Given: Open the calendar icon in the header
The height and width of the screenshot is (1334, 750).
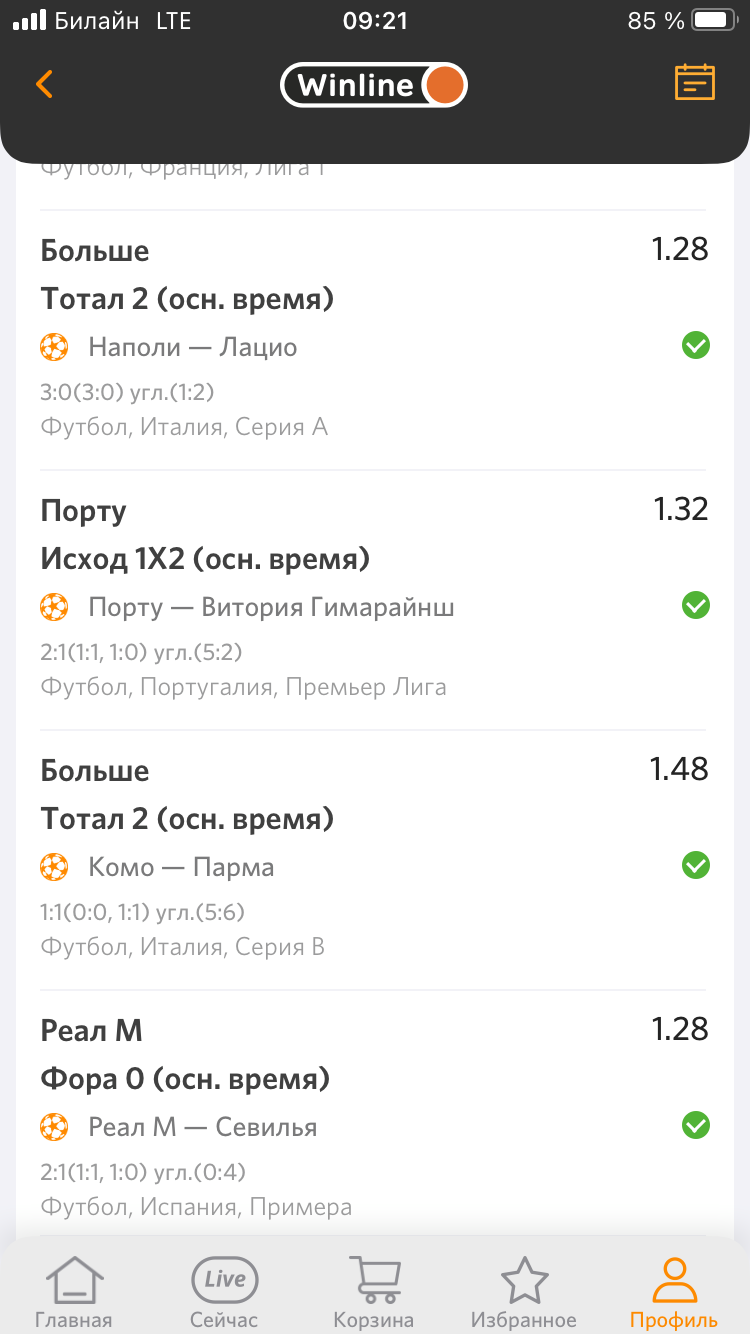Looking at the screenshot, I should coord(695,83).
